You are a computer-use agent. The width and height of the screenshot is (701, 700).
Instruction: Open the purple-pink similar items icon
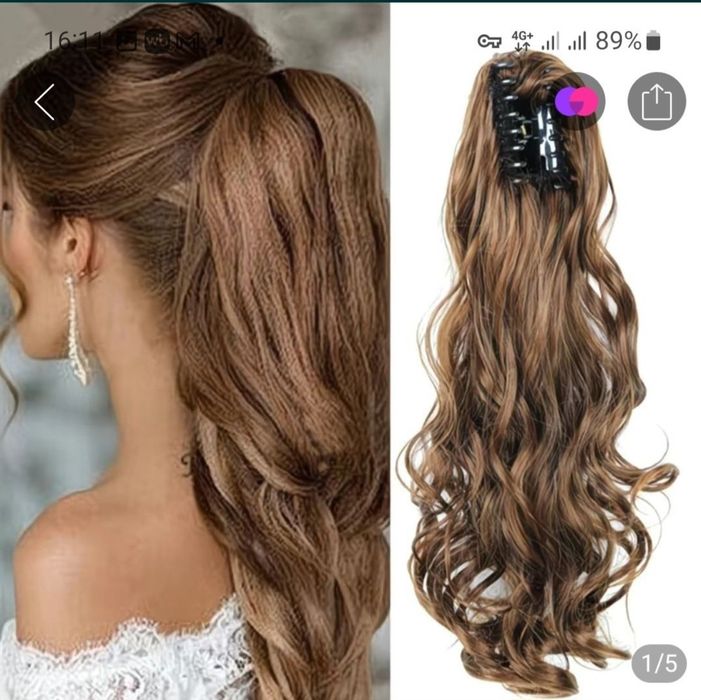pyautogui.click(x=576, y=101)
